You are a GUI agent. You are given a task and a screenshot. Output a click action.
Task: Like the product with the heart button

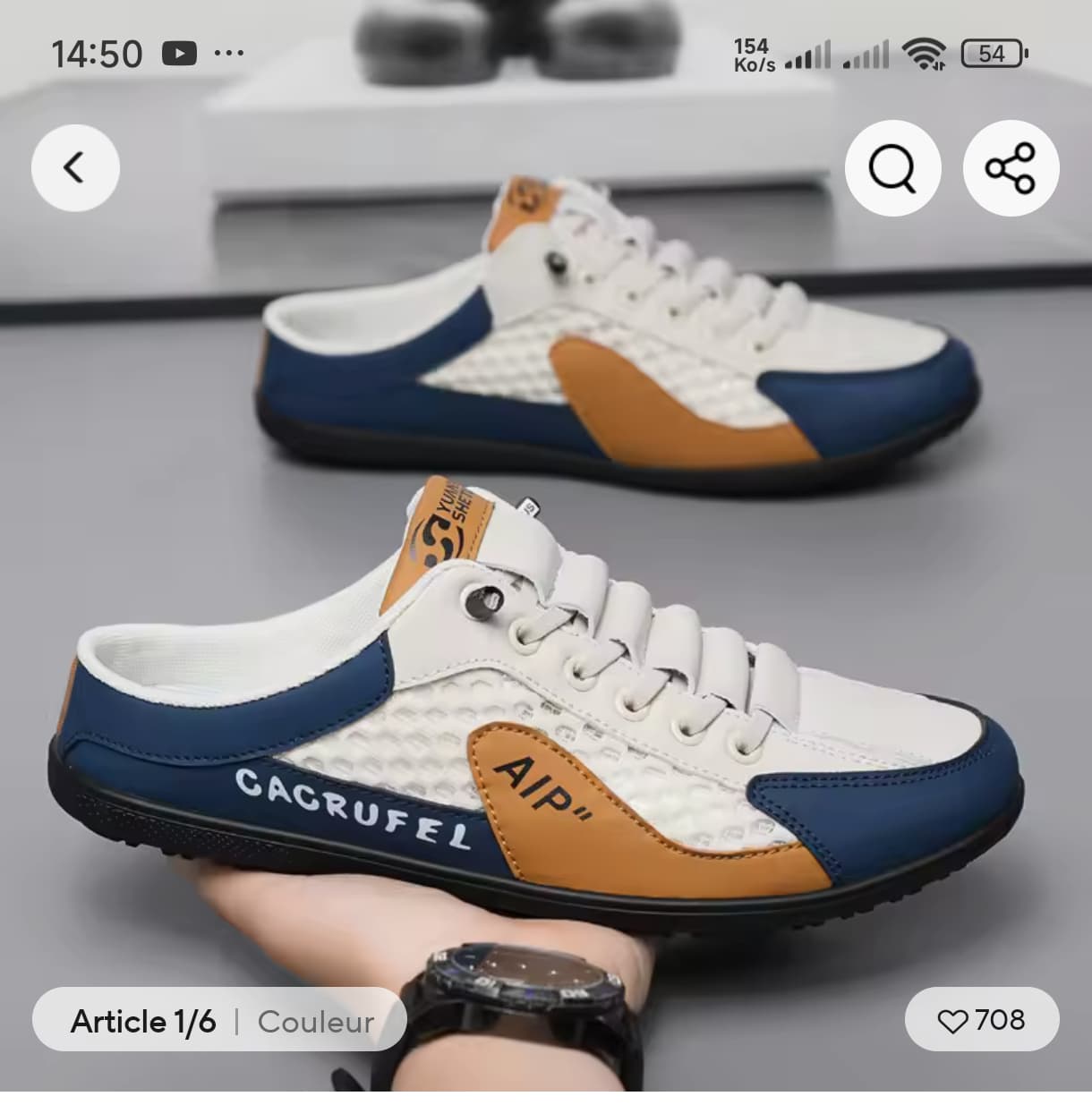(982, 1020)
